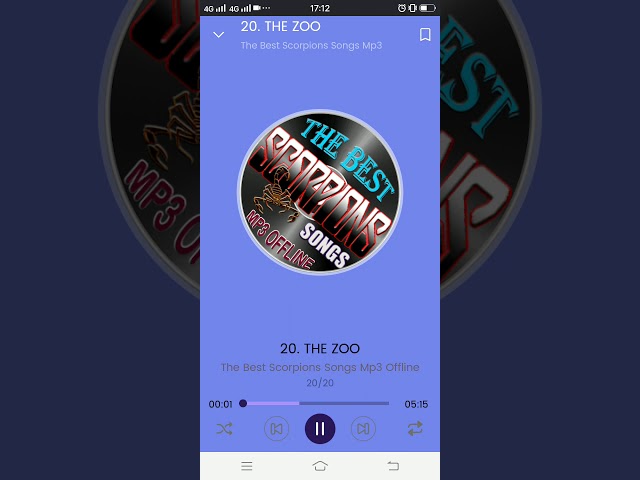Bookmark the song 20. THE ZOO
The height and width of the screenshot is (480, 640).
click(x=425, y=35)
